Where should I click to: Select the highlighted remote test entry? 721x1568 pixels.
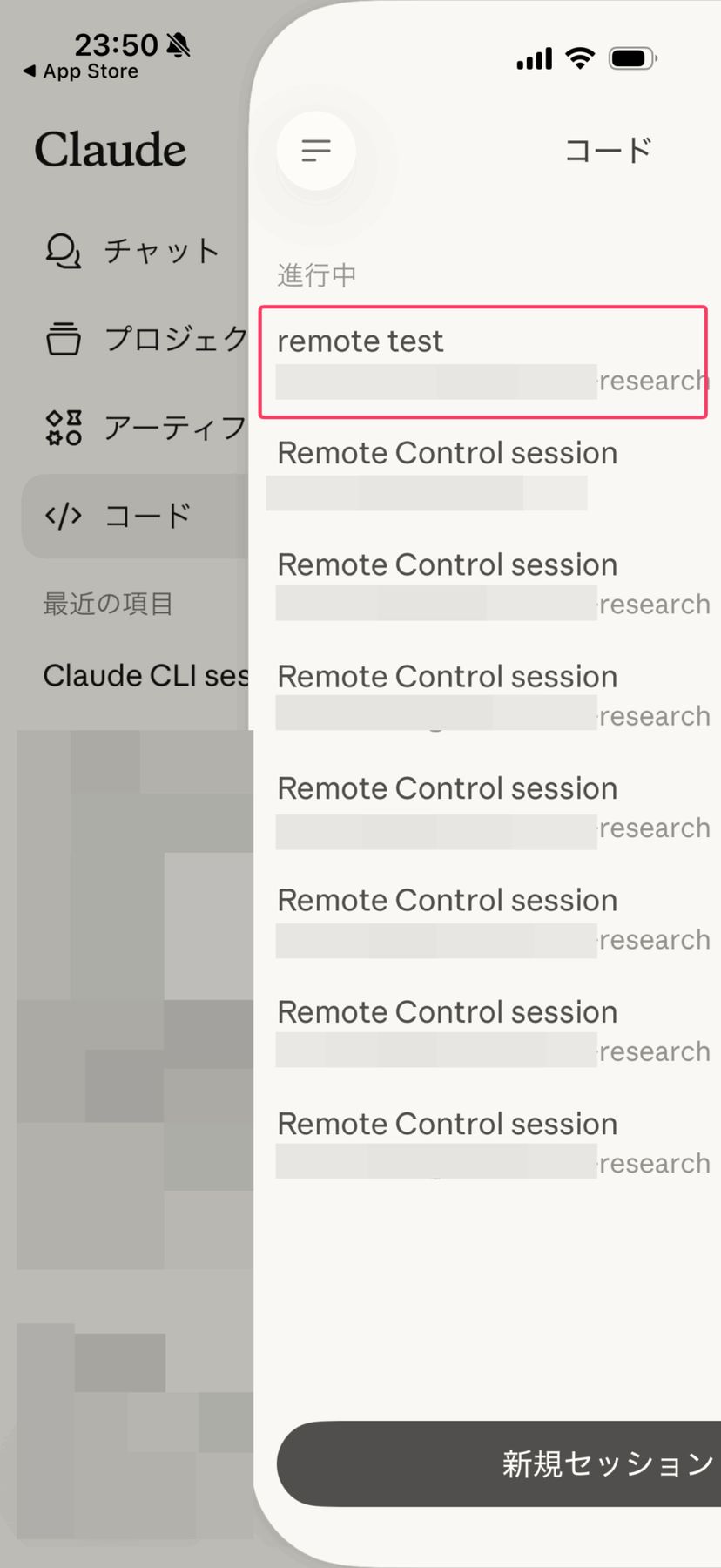pyautogui.click(x=482, y=360)
